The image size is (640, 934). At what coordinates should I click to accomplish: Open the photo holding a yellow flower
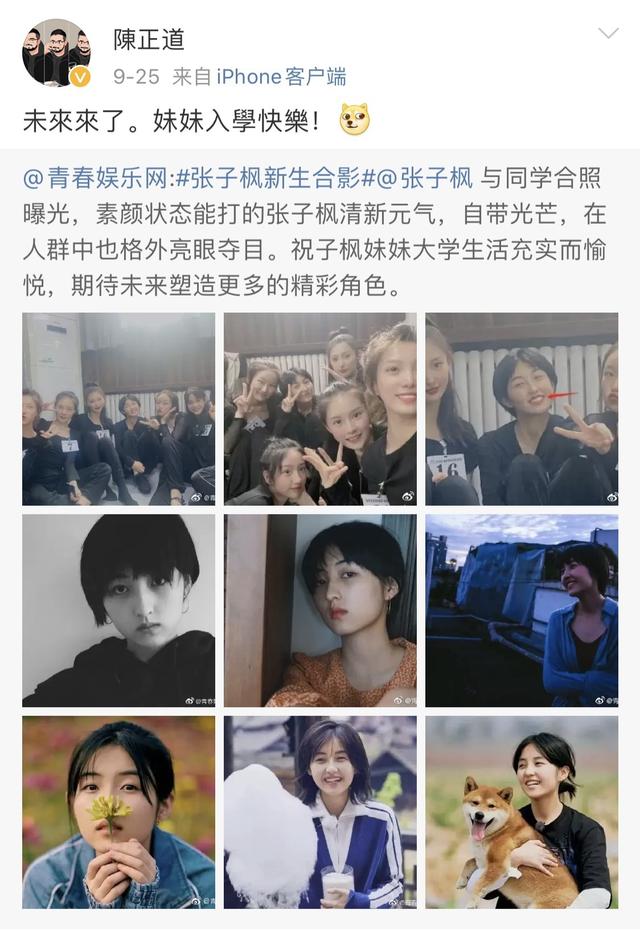(x=118, y=811)
